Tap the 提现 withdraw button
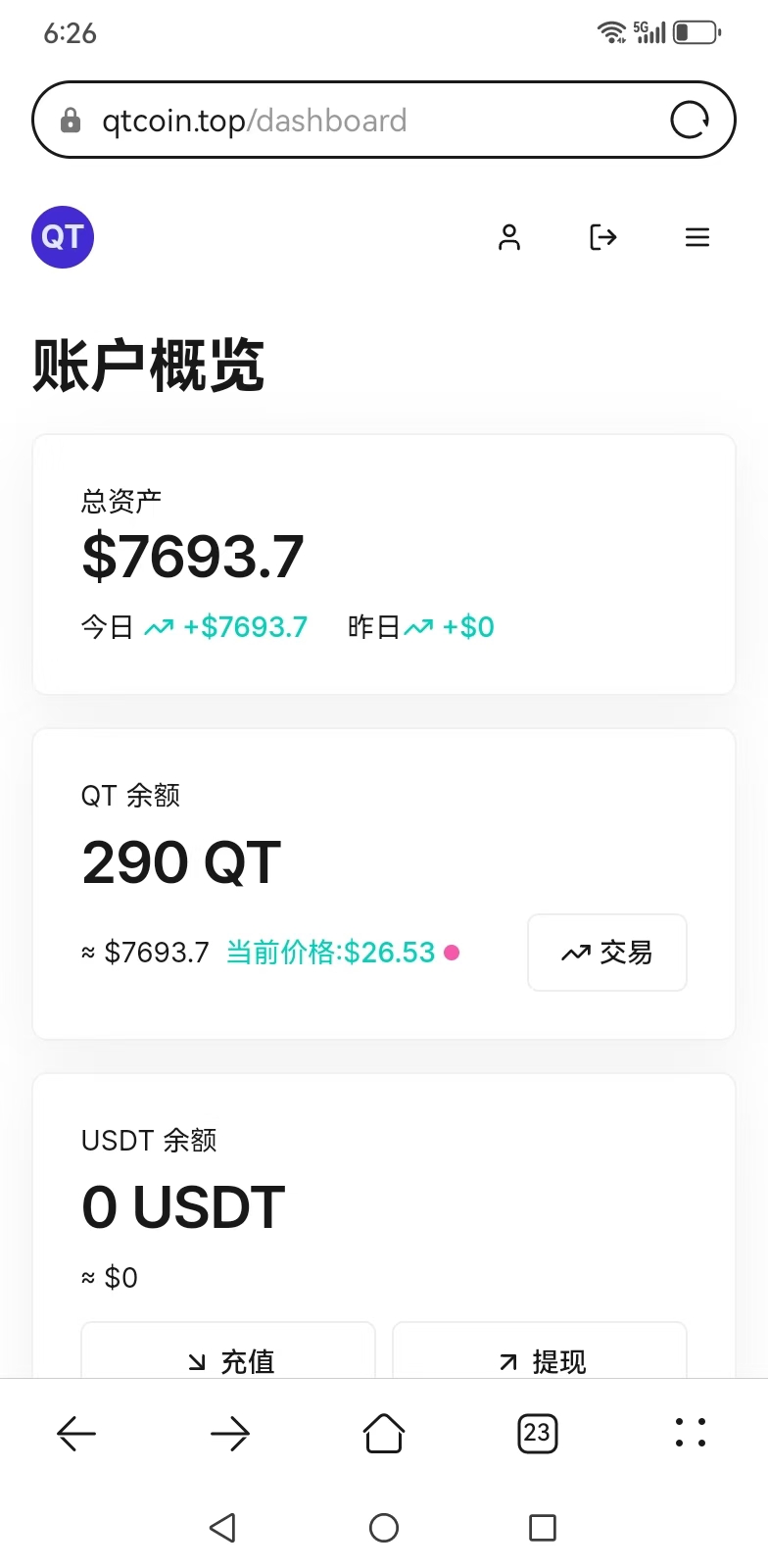Screen dimensions: 768x1568 point(540,1350)
